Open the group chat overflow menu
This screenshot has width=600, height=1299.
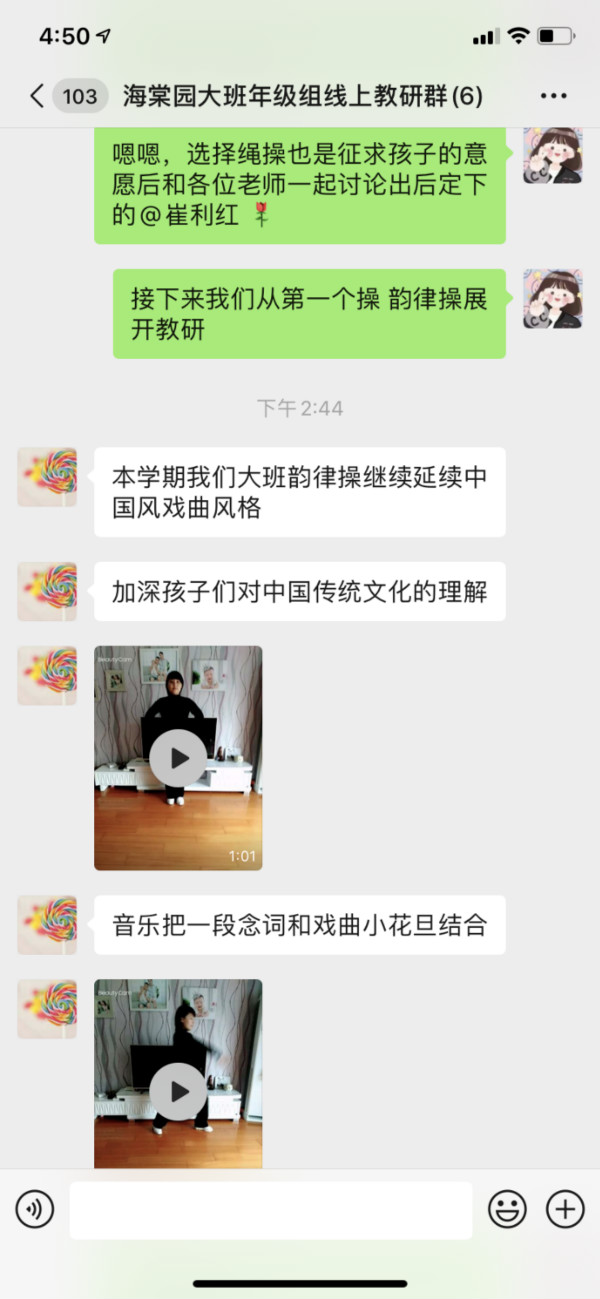(553, 96)
